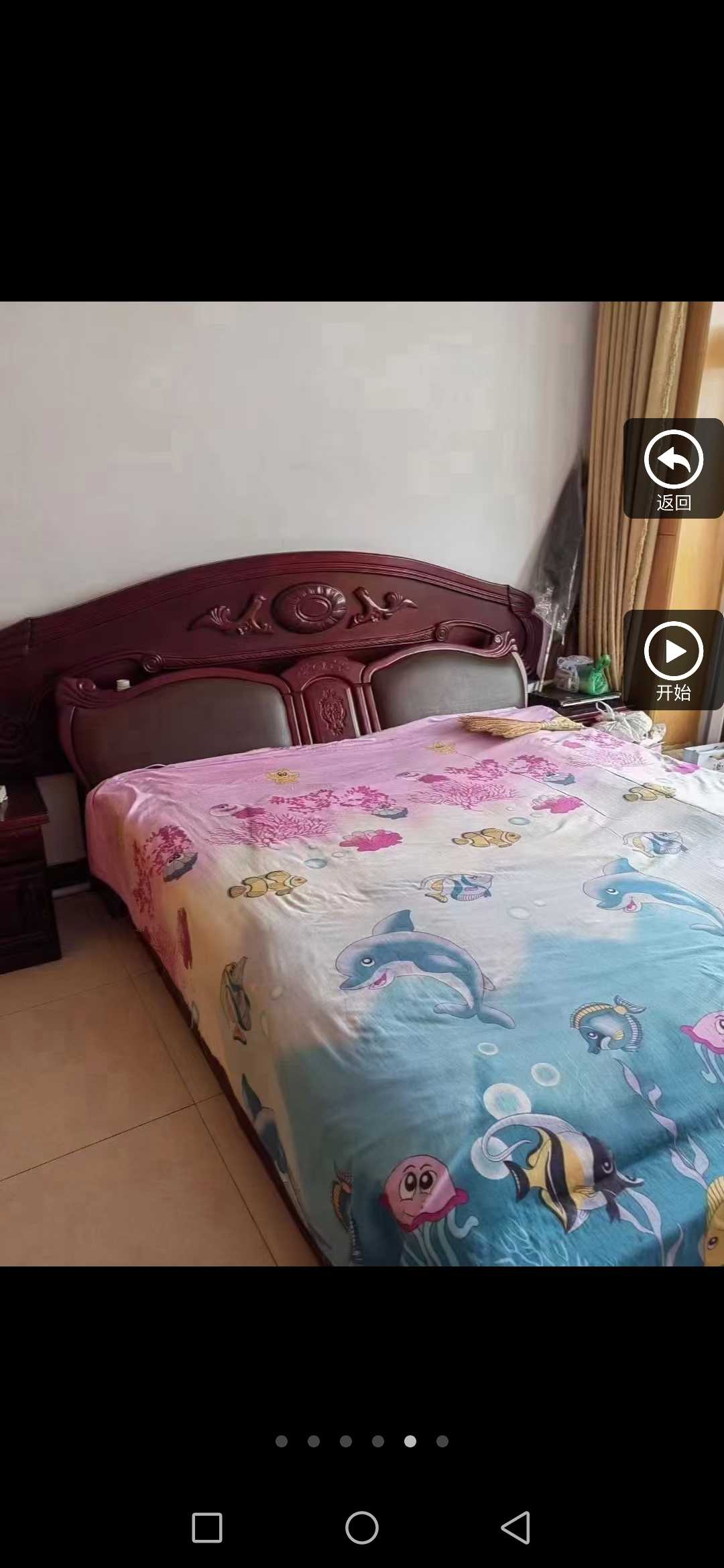Viewport: 724px width, 1568px height.
Task: Start with the 开始 play button
Action: pyautogui.click(x=673, y=660)
